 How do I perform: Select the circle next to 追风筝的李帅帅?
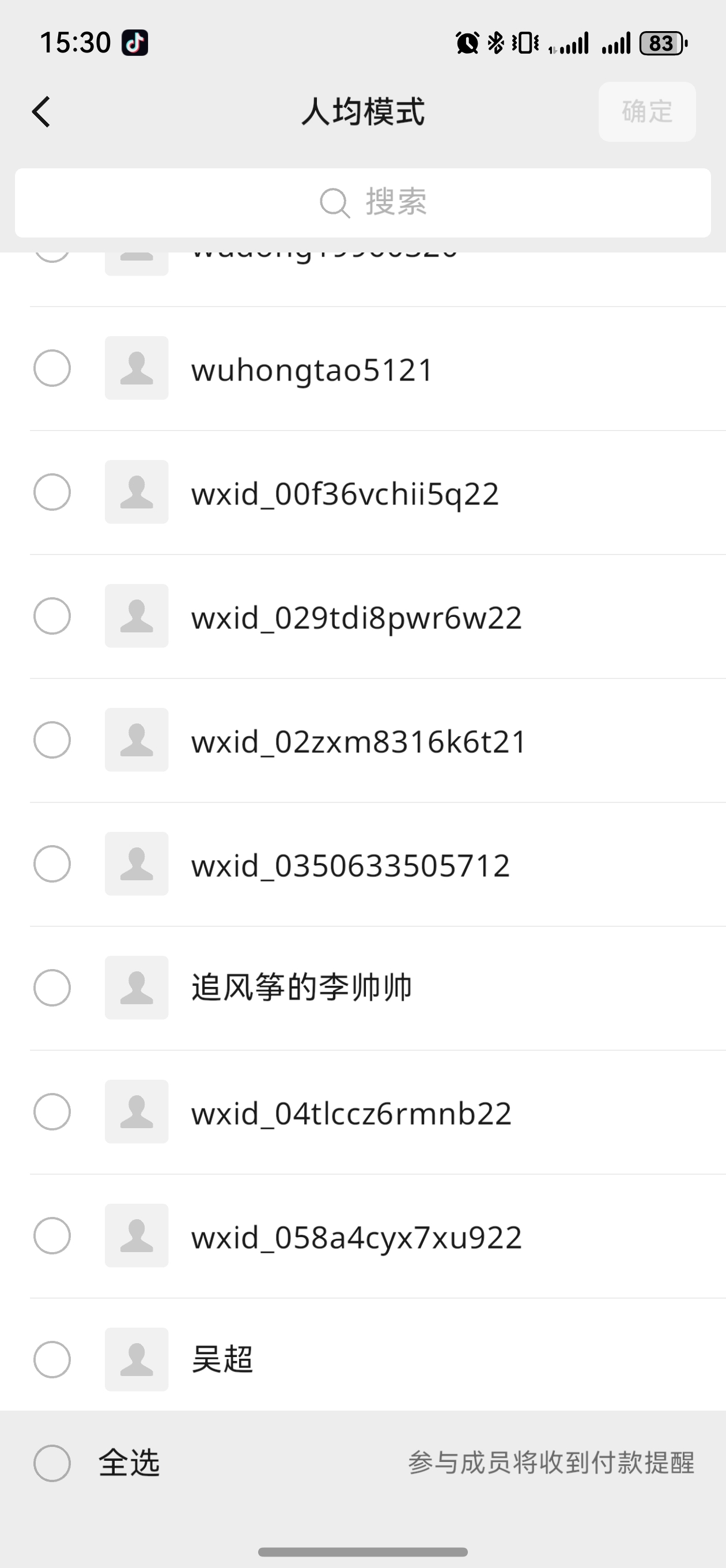point(52,988)
